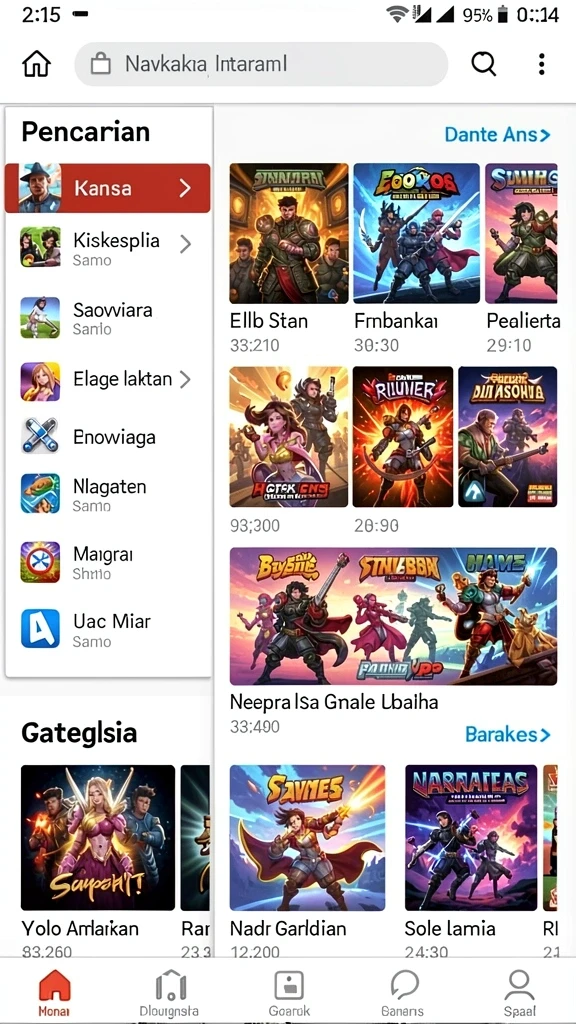The image size is (576, 1024).
Task: Open the Yolo Amlarkan card
Action: click(98, 861)
